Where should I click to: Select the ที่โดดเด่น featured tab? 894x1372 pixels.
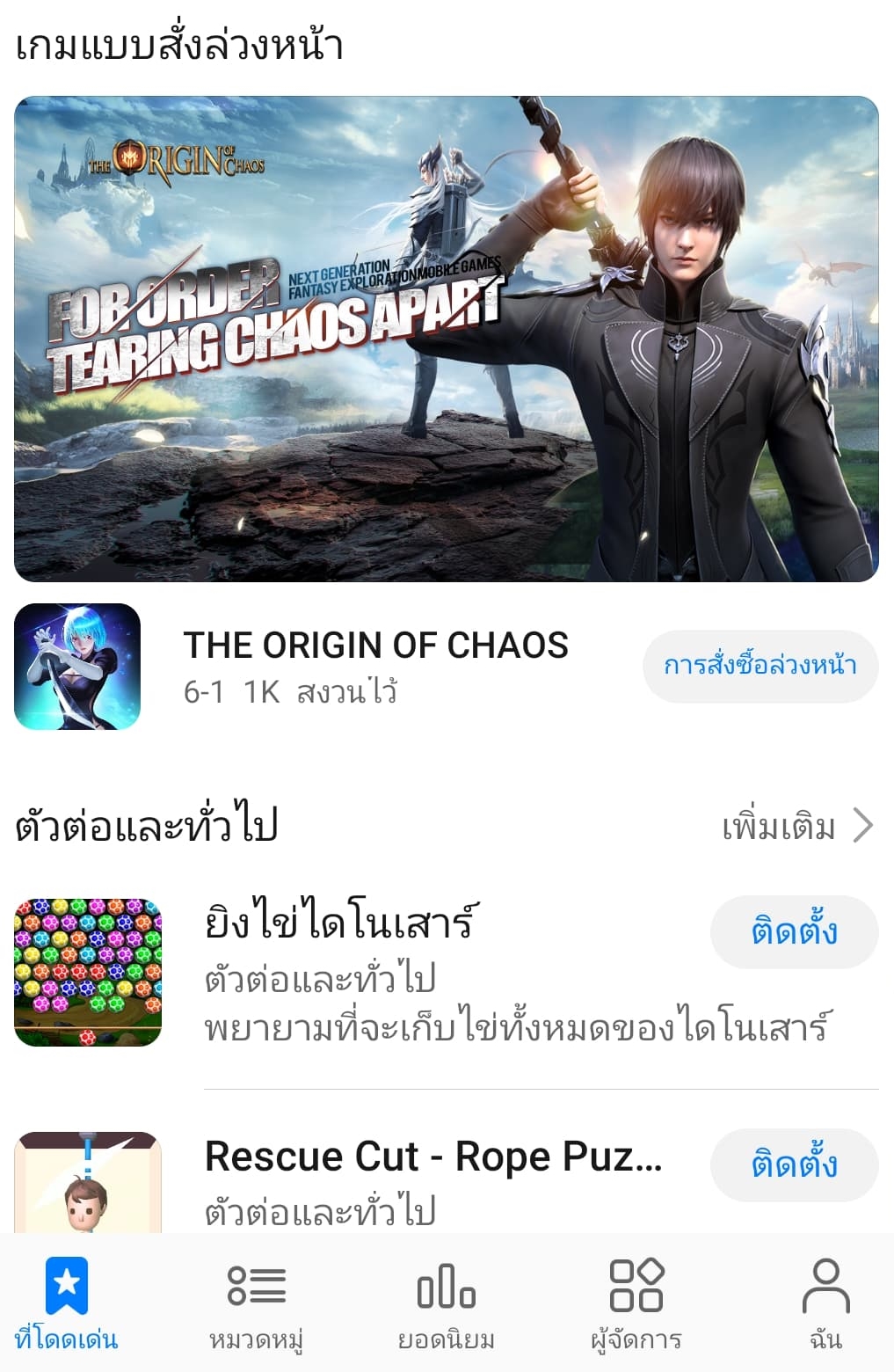tap(67, 1303)
